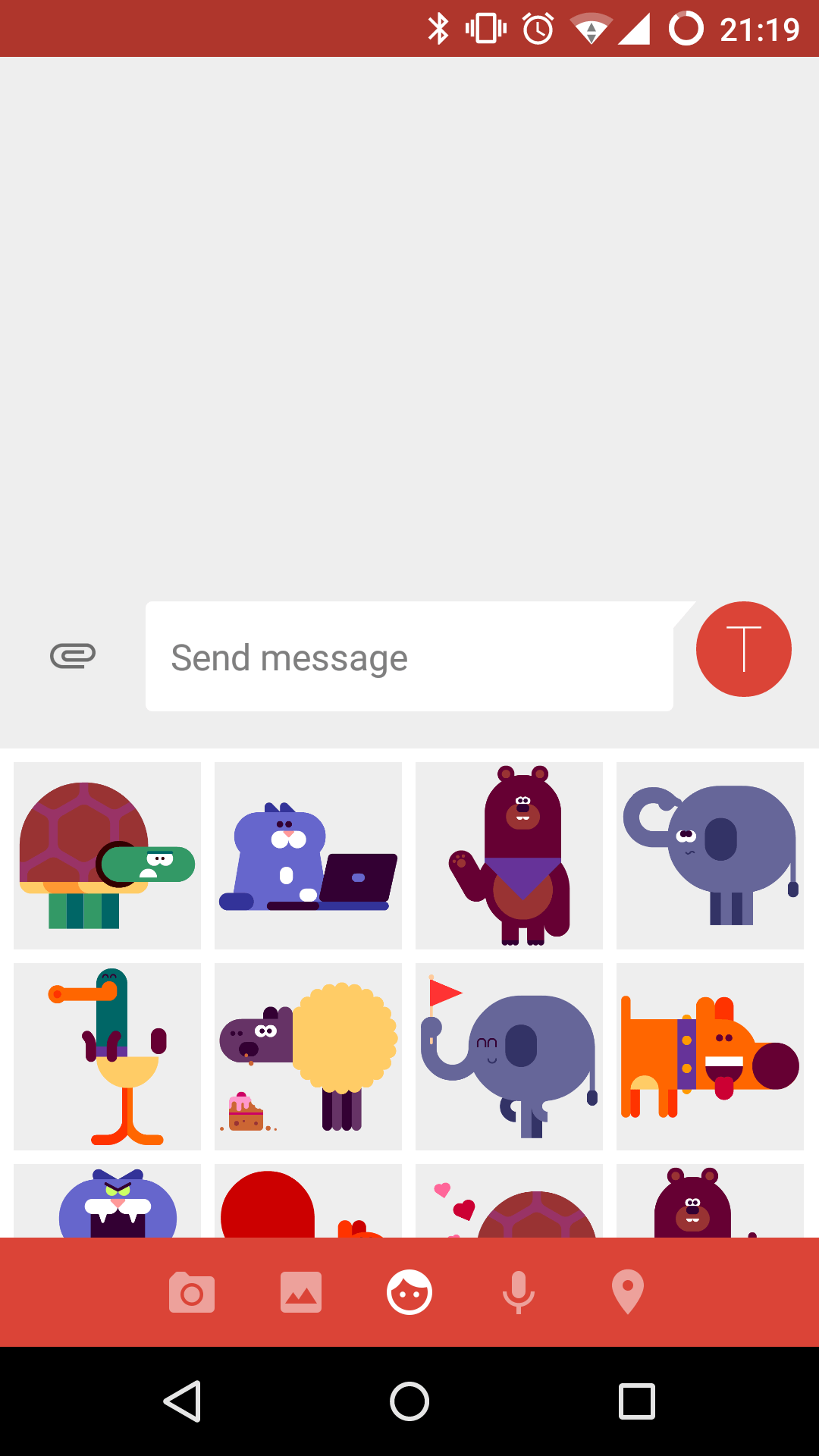Switch to the photo gallery picker
Image resolution: width=819 pixels, height=1456 pixels.
click(301, 1292)
